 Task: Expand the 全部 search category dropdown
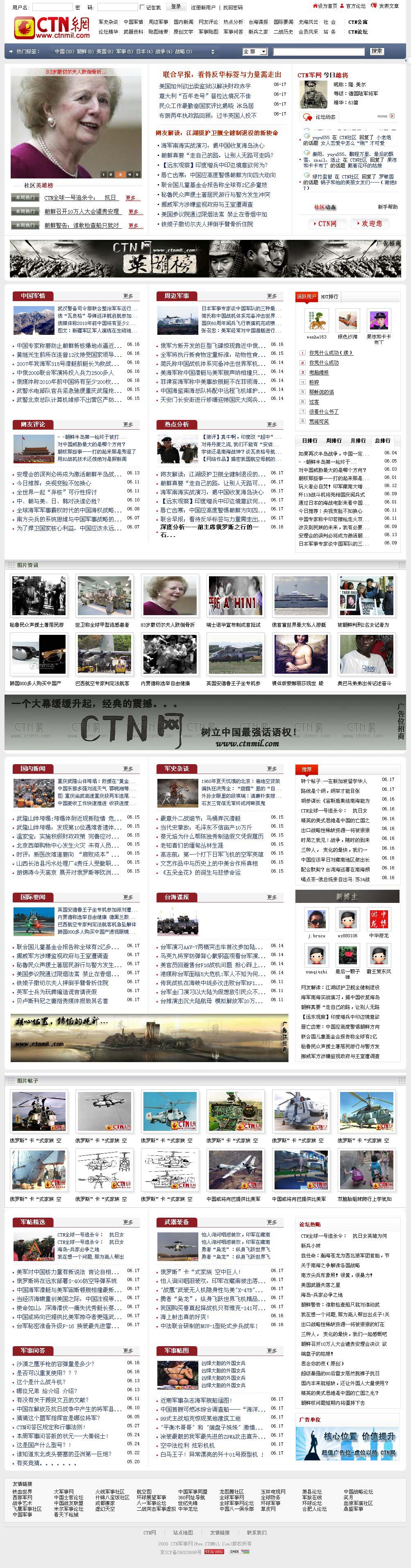pyautogui.click(x=255, y=51)
